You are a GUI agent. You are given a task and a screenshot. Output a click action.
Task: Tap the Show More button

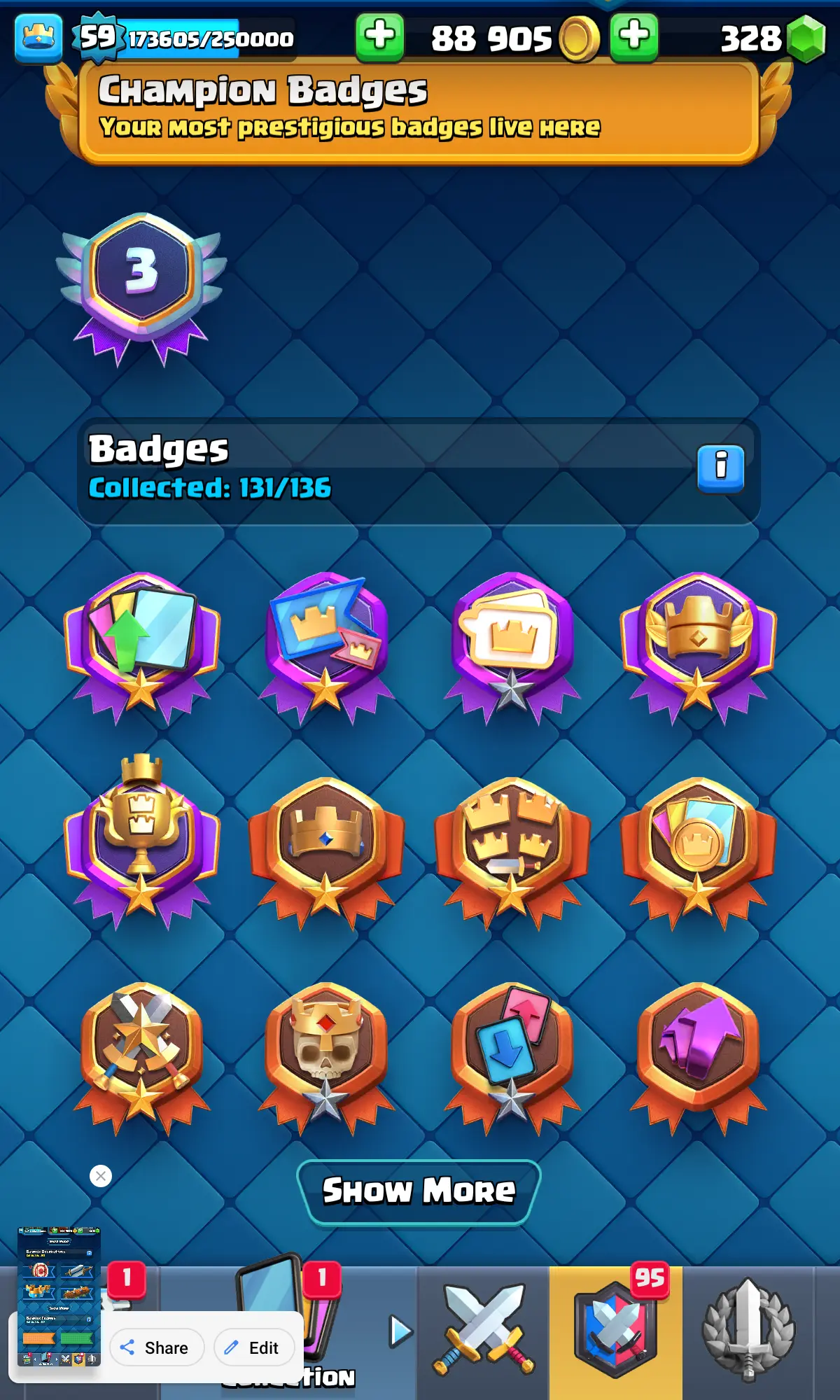point(419,1191)
